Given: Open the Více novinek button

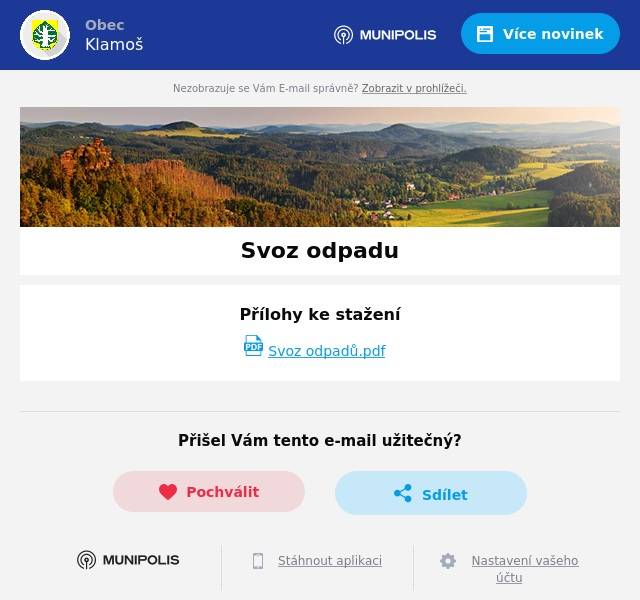Looking at the screenshot, I should click(x=540, y=34).
